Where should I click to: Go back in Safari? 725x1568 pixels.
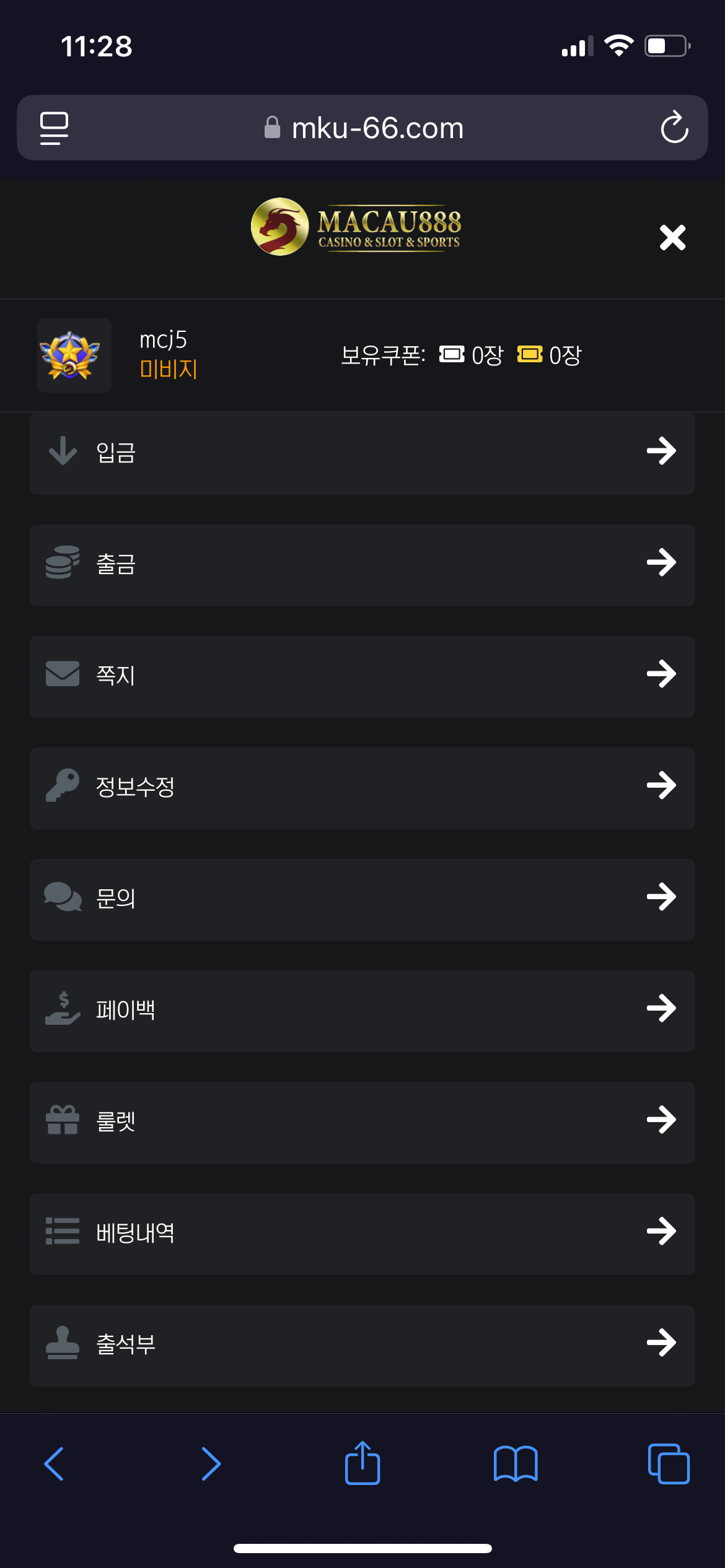(55, 1464)
